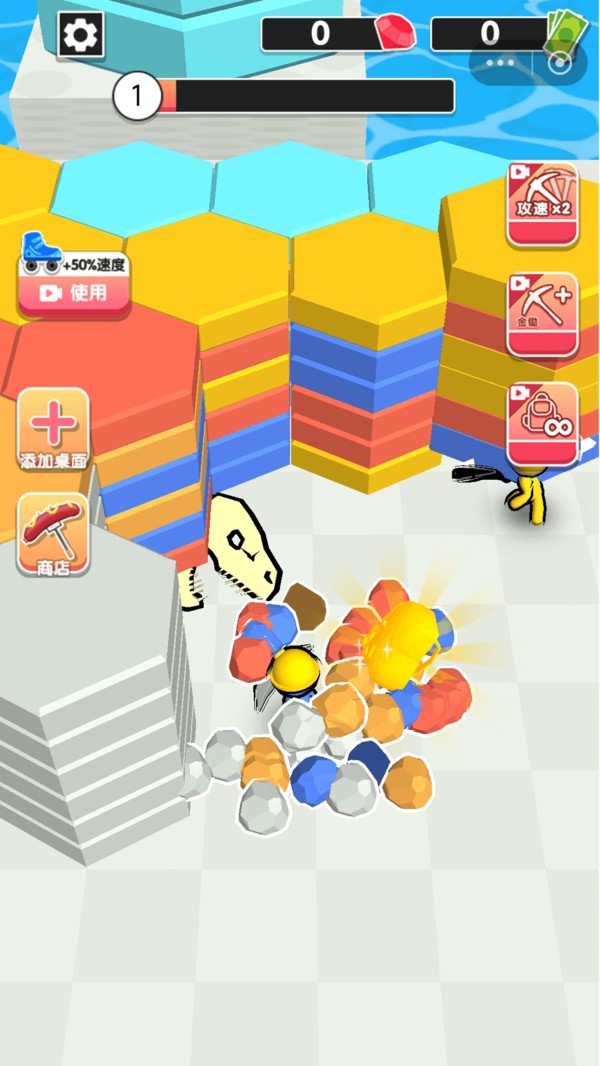Use the +50% speed skate boost

73,292
